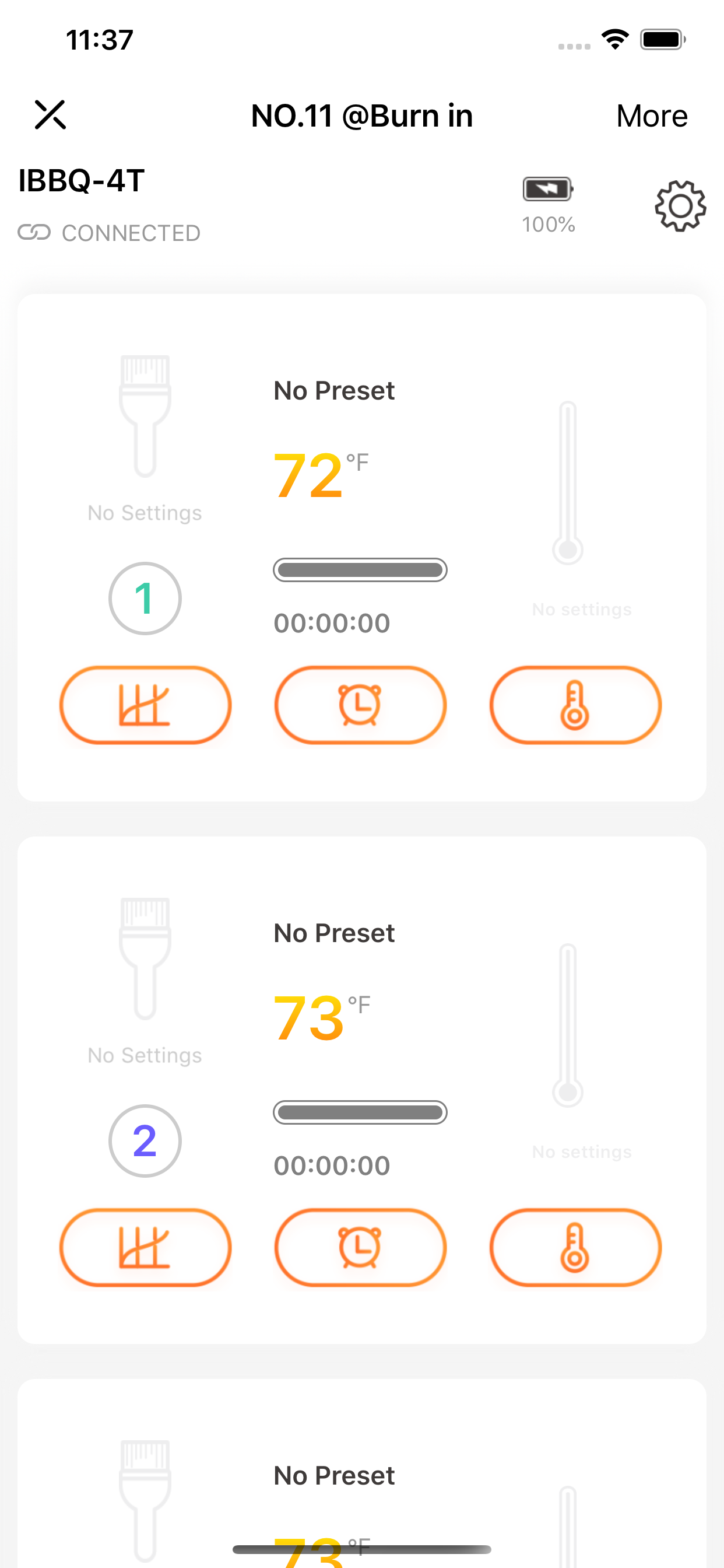
Task: Tap the NO.11 @Burn in title
Action: click(362, 115)
